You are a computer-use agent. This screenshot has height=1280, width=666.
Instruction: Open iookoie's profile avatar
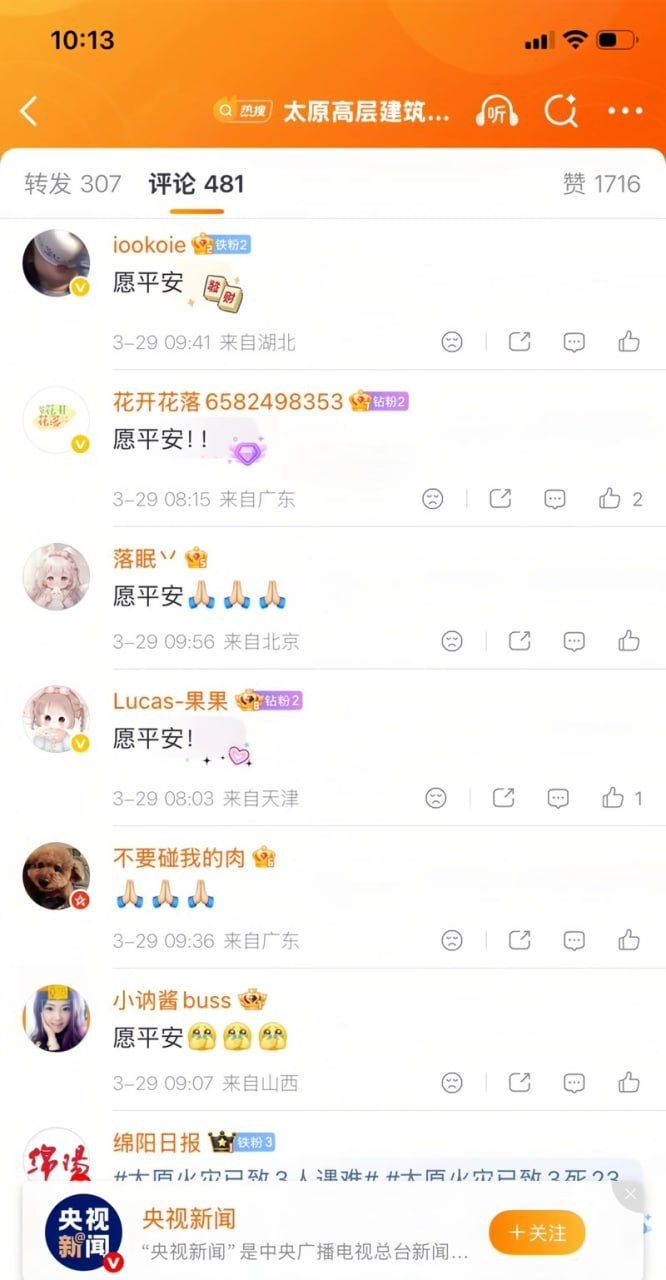[56, 264]
